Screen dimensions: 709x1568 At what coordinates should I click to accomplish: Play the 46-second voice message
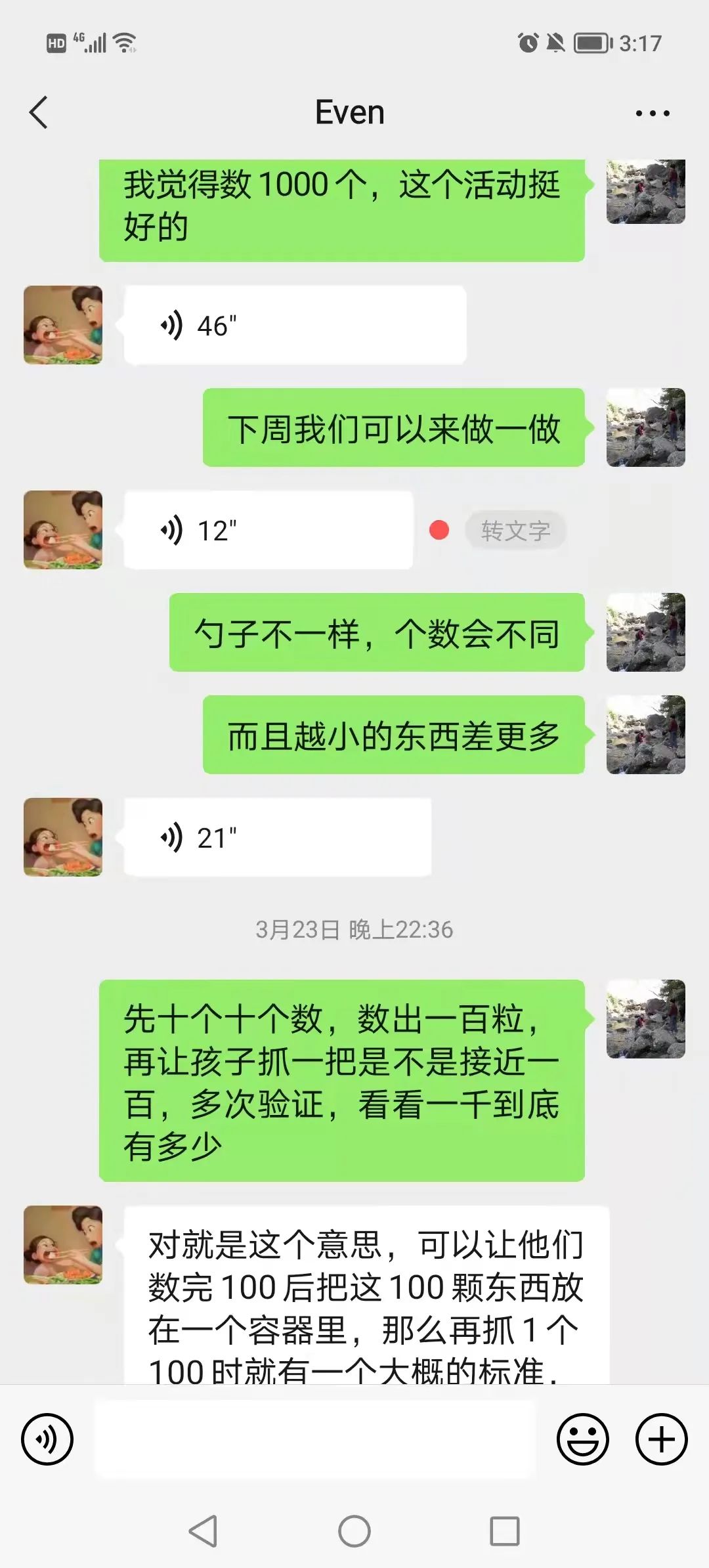[295, 325]
